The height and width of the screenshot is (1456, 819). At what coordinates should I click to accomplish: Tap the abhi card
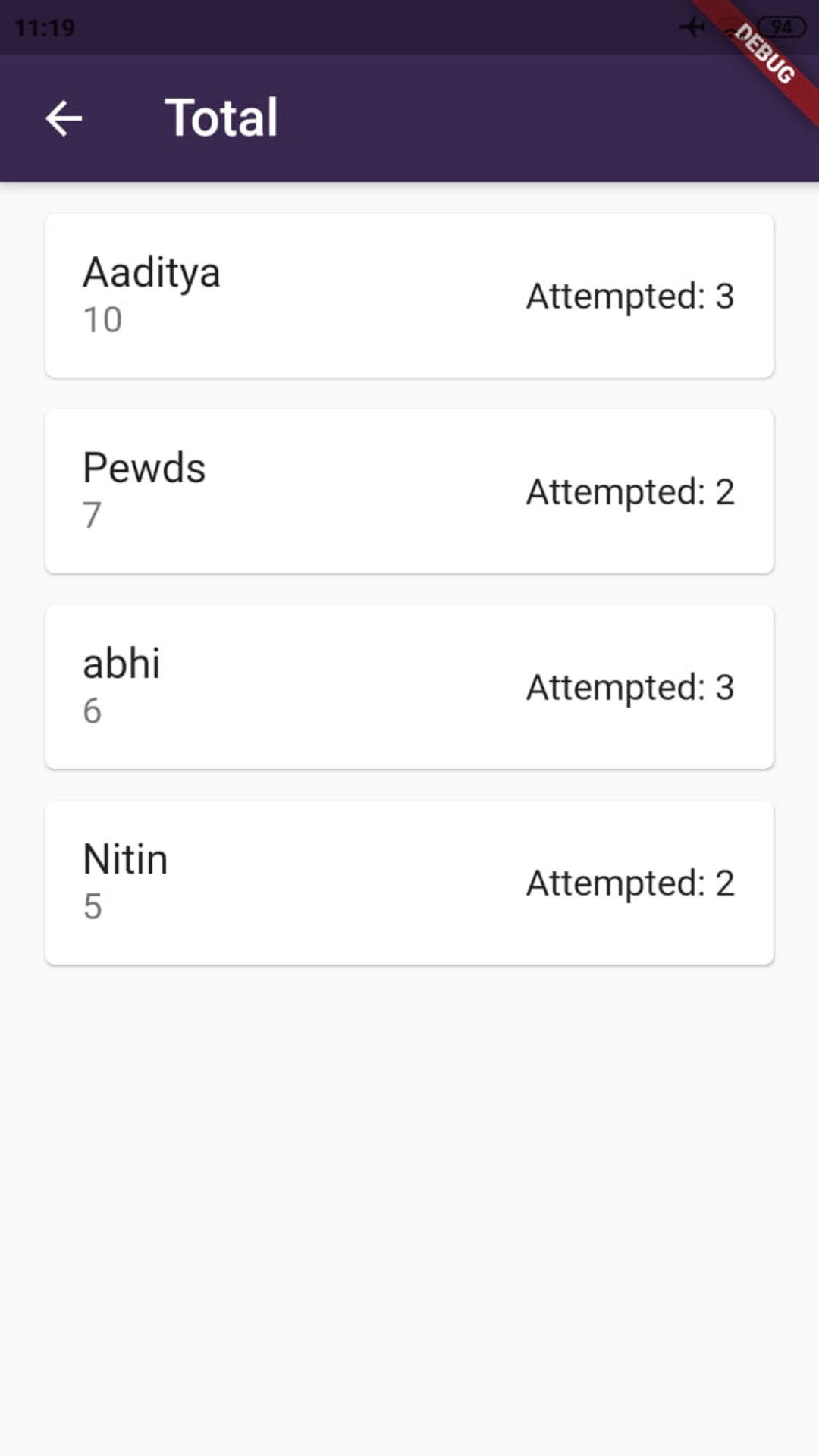(x=409, y=687)
